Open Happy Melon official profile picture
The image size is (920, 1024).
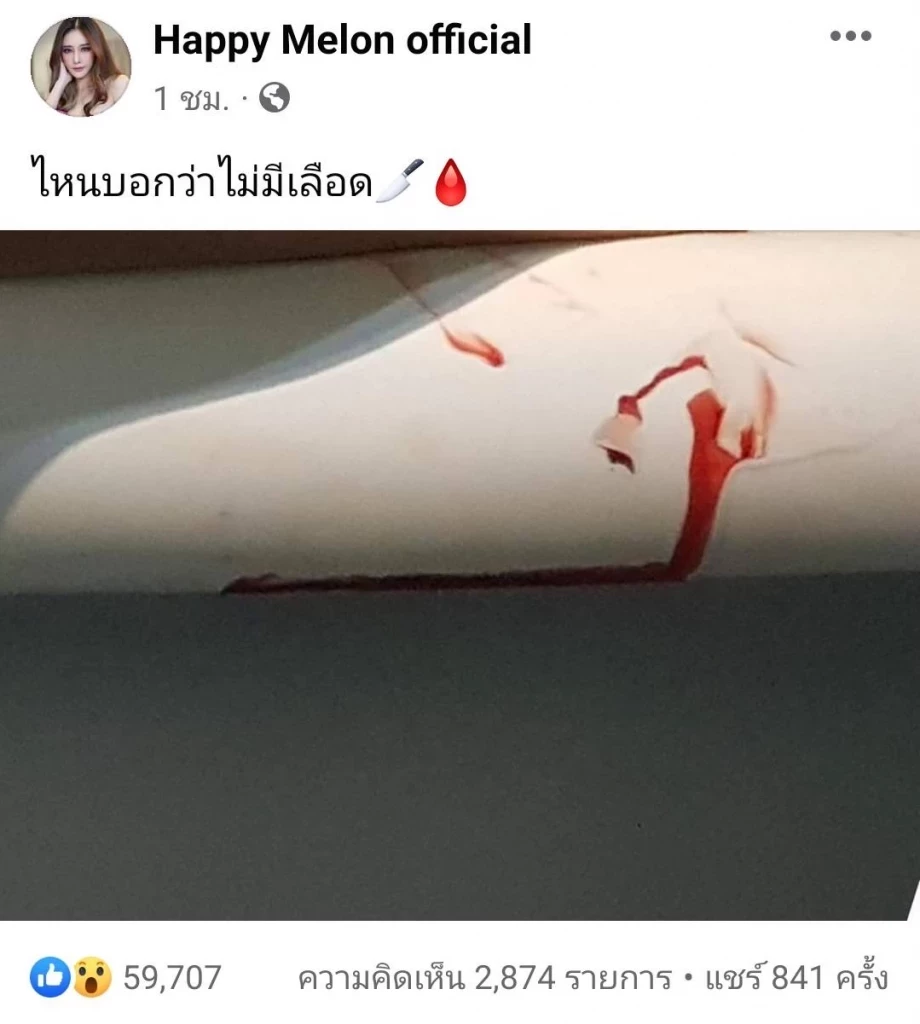[x=80, y=67]
